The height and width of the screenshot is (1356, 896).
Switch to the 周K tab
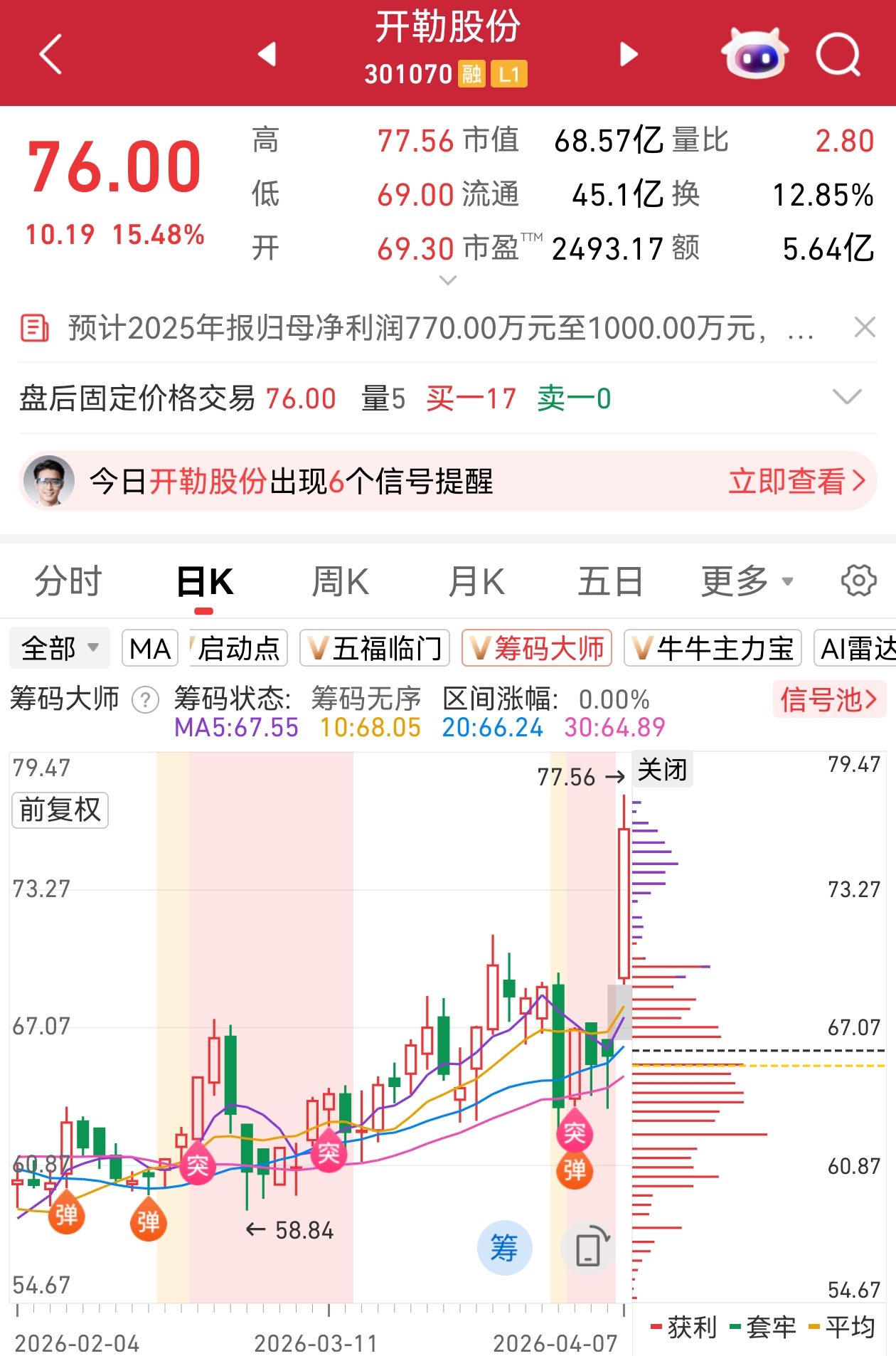[340, 581]
